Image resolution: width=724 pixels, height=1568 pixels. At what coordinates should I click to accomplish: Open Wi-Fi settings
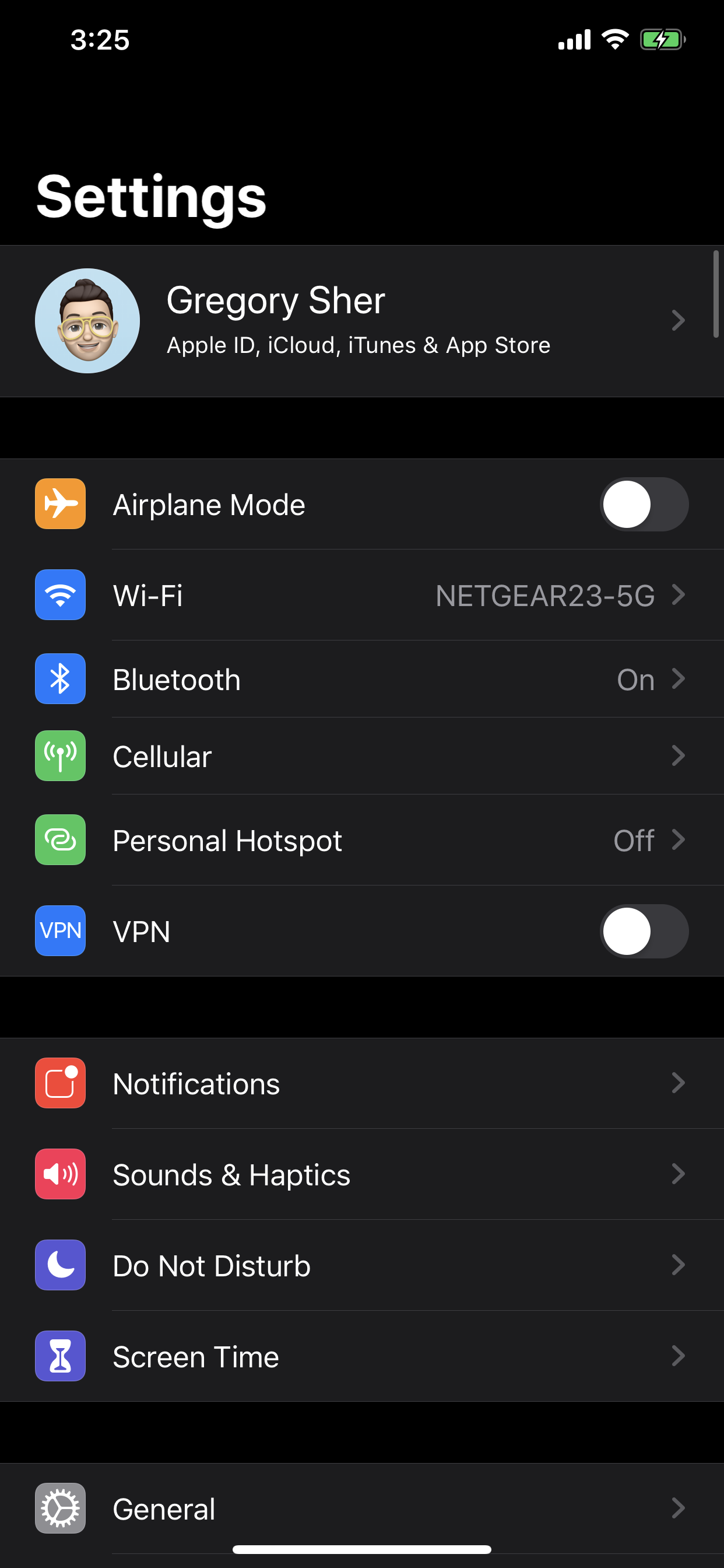click(x=362, y=594)
